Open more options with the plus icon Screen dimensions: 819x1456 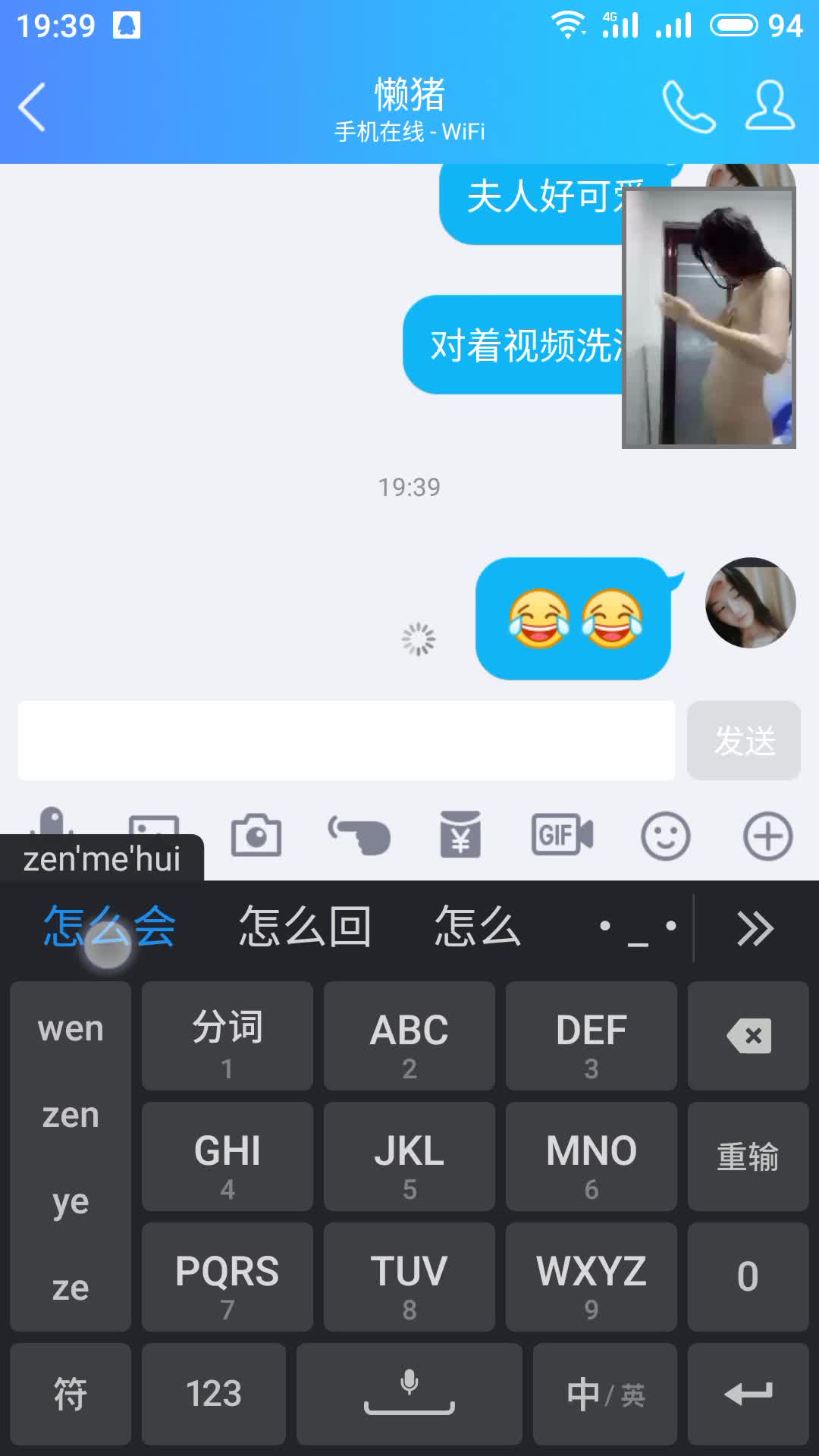(767, 836)
